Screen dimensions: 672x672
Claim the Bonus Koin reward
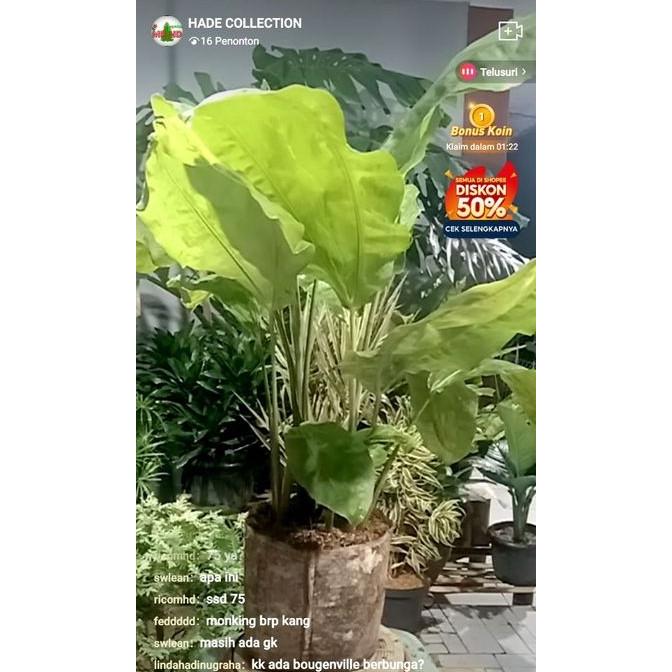pyautogui.click(x=482, y=125)
